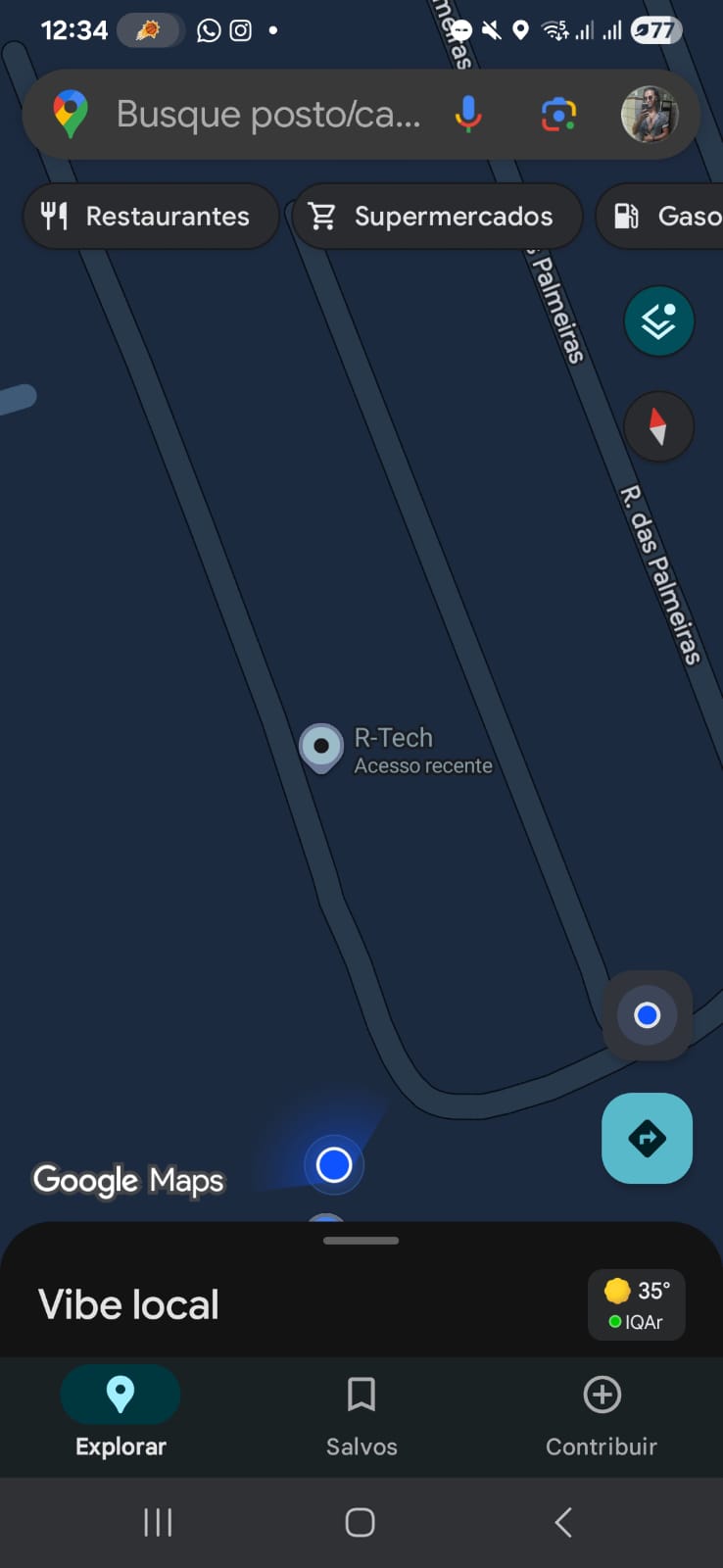Open the map layers button

(x=658, y=320)
